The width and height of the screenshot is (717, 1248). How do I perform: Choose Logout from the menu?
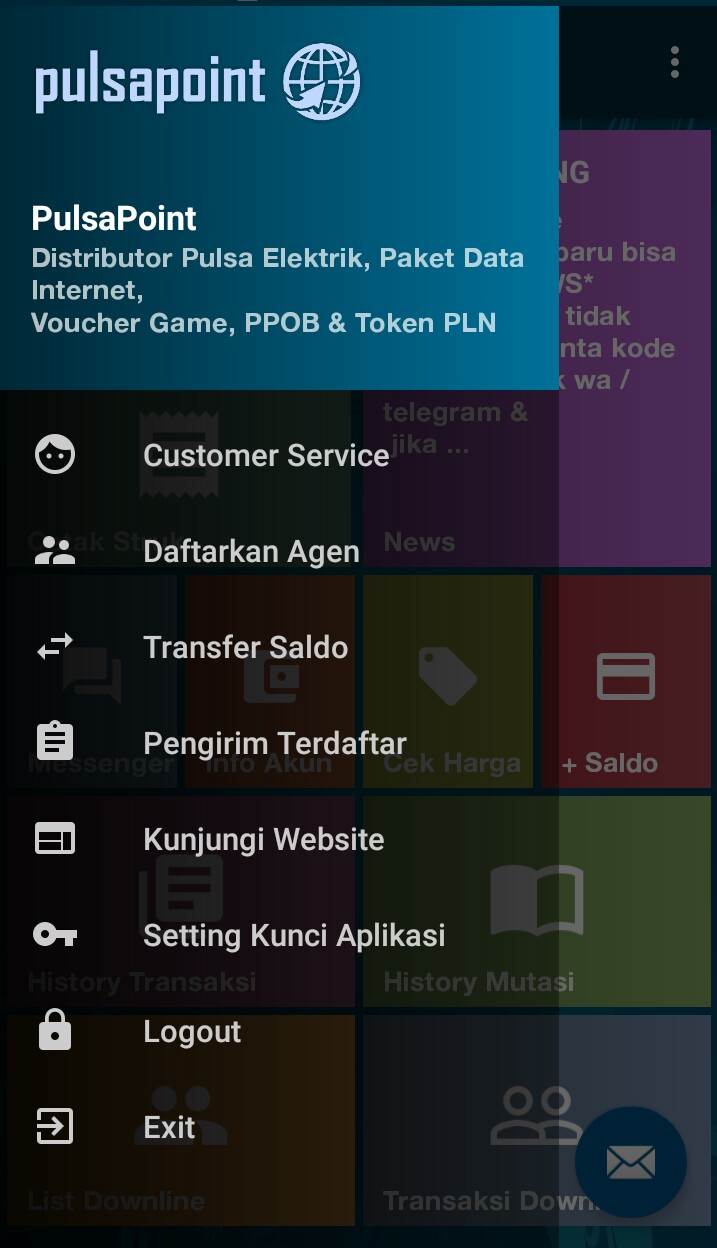pyautogui.click(x=192, y=1031)
